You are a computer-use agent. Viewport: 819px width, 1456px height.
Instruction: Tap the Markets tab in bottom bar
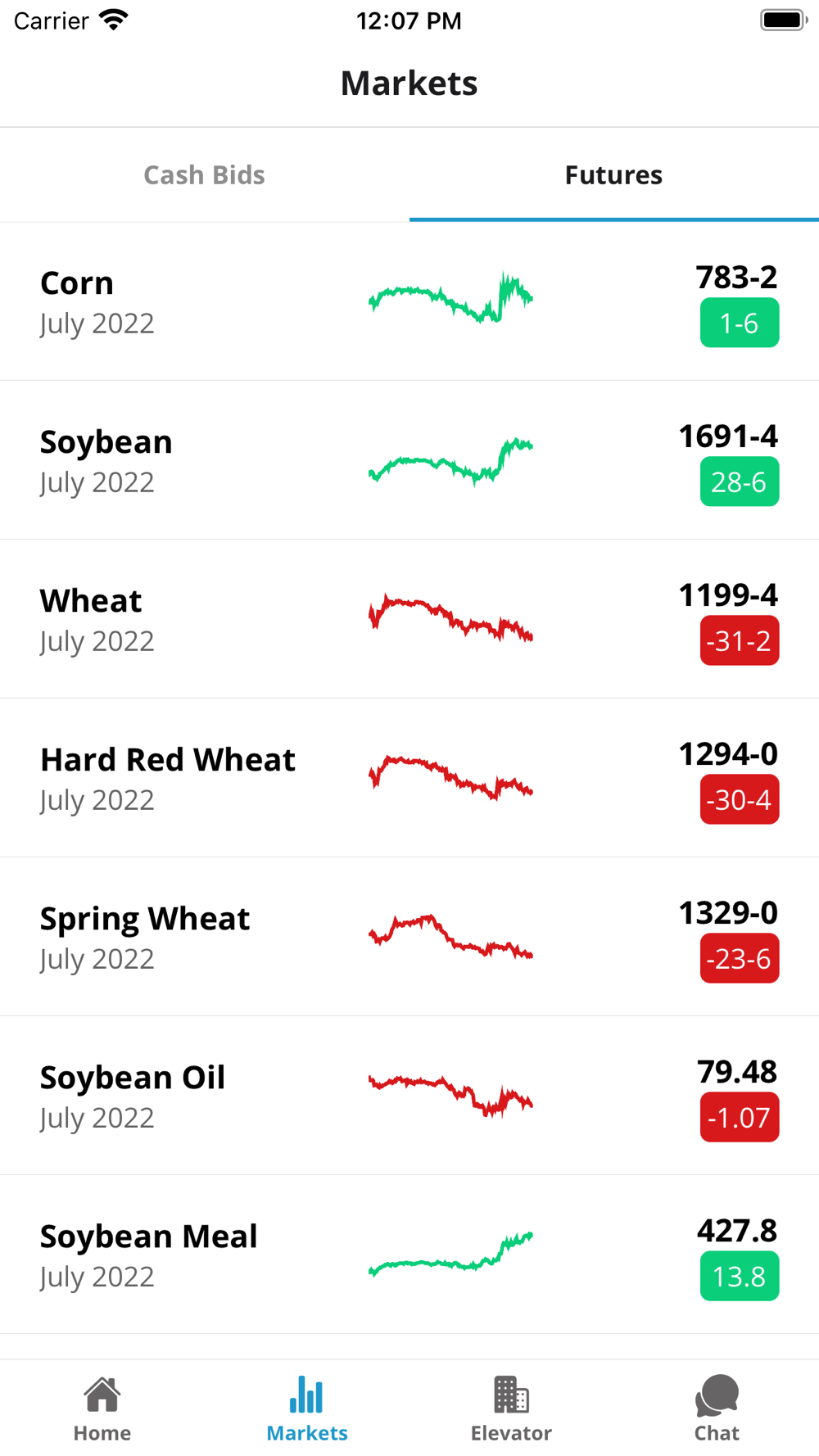coord(307,1409)
